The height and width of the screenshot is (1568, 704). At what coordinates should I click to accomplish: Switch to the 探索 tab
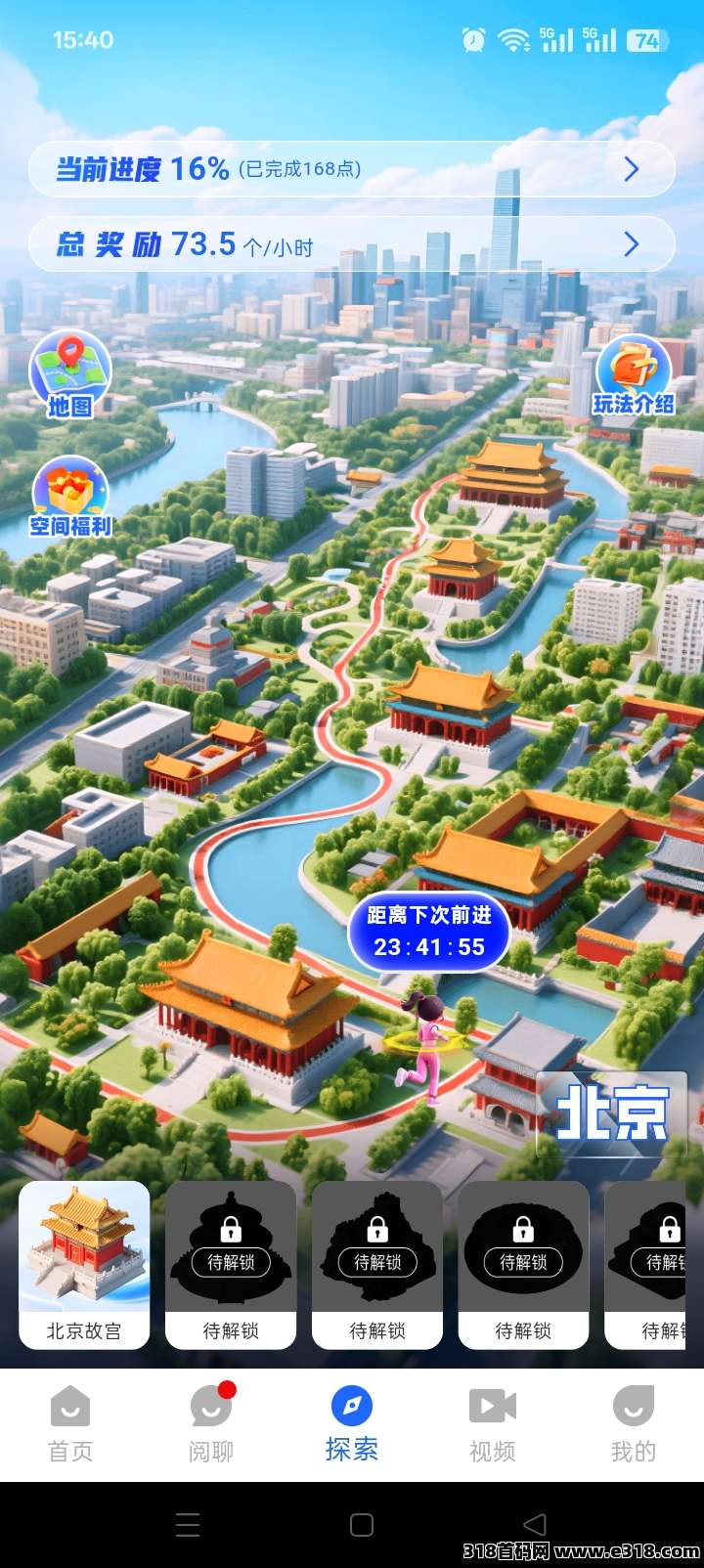click(352, 1424)
